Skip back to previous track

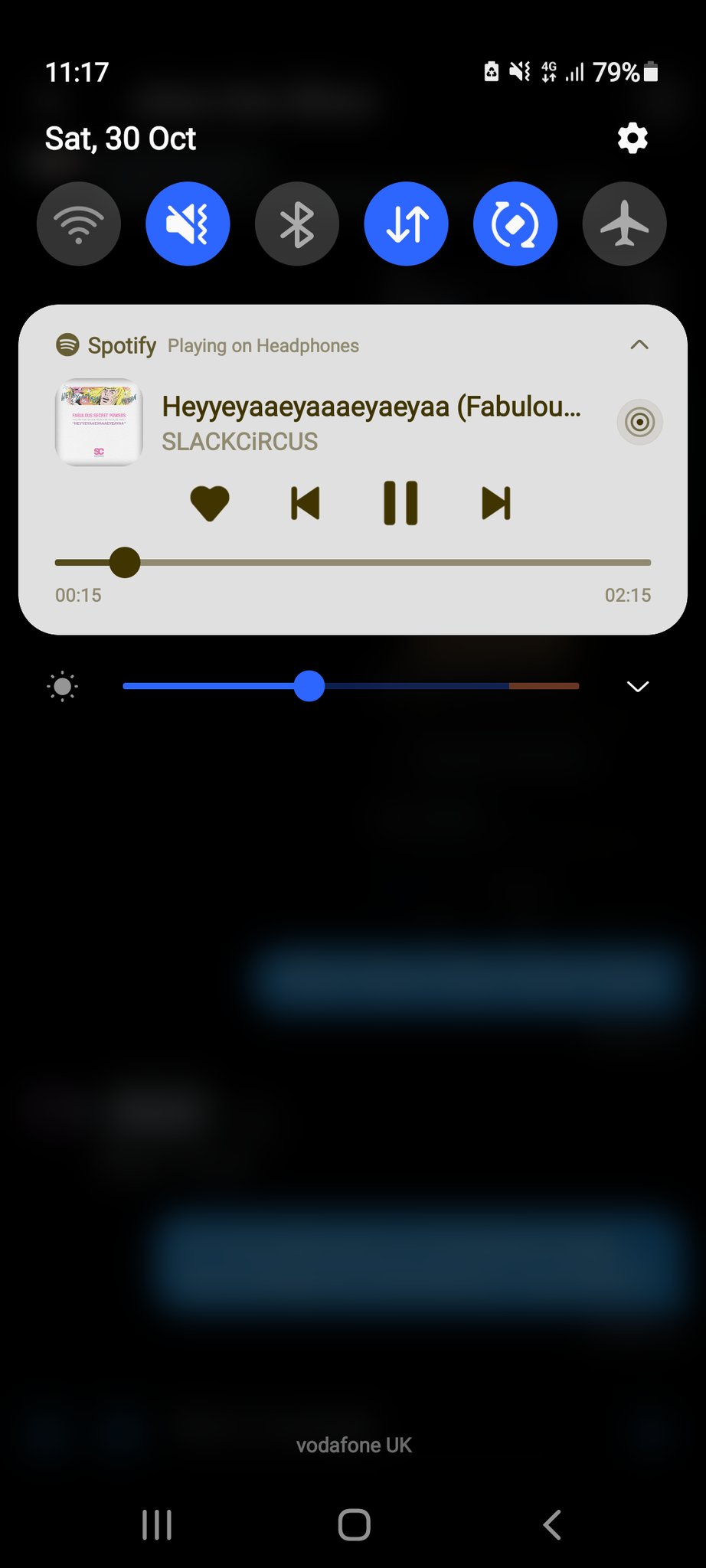click(x=305, y=503)
